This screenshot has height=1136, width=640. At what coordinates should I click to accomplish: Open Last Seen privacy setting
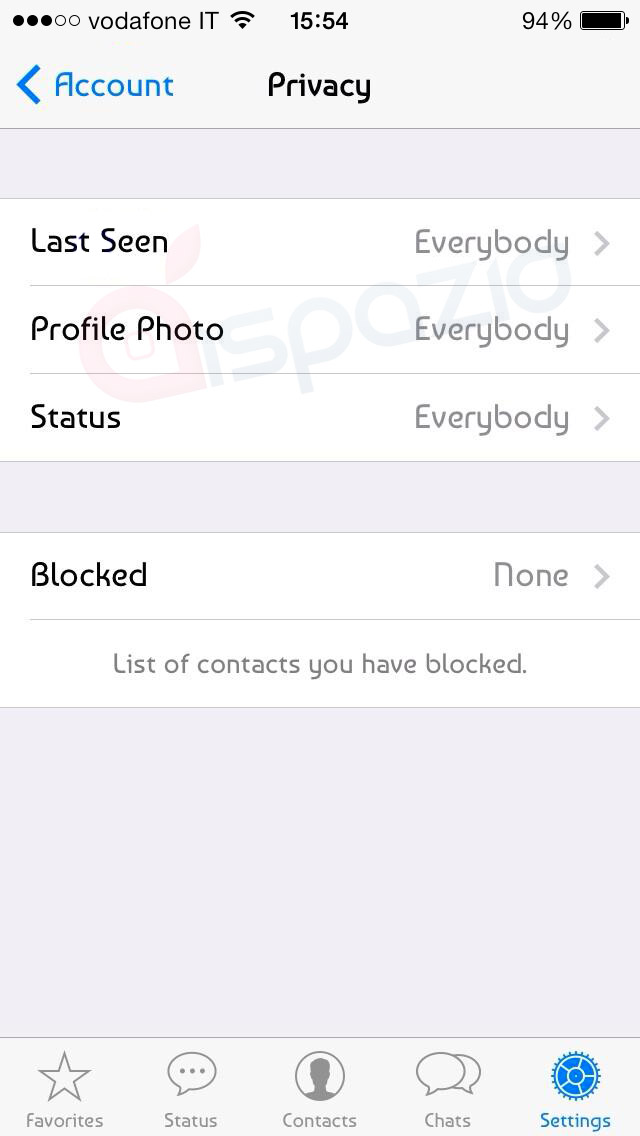point(320,242)
